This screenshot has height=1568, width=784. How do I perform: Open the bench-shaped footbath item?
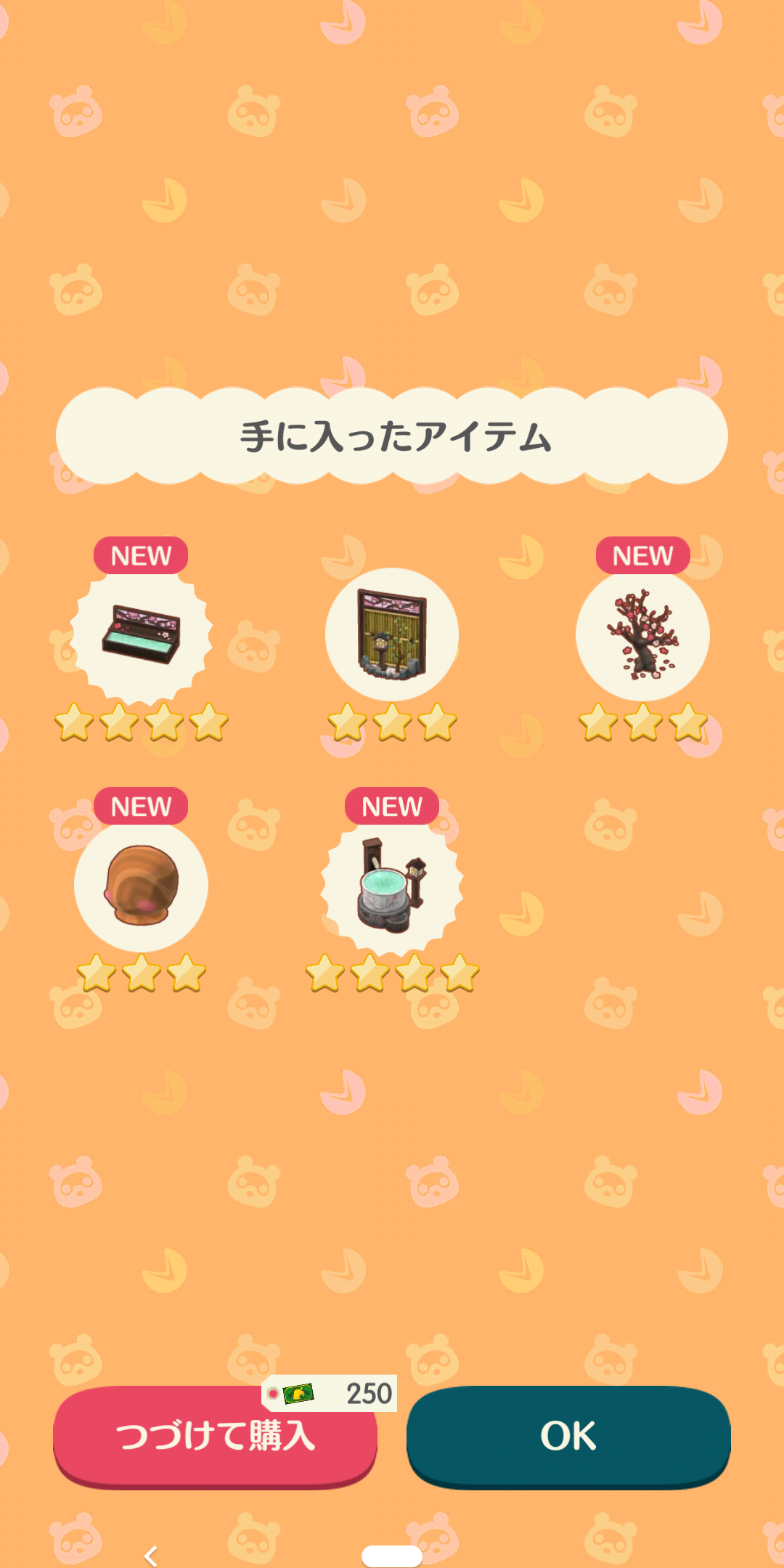click(x=141, y=634)
